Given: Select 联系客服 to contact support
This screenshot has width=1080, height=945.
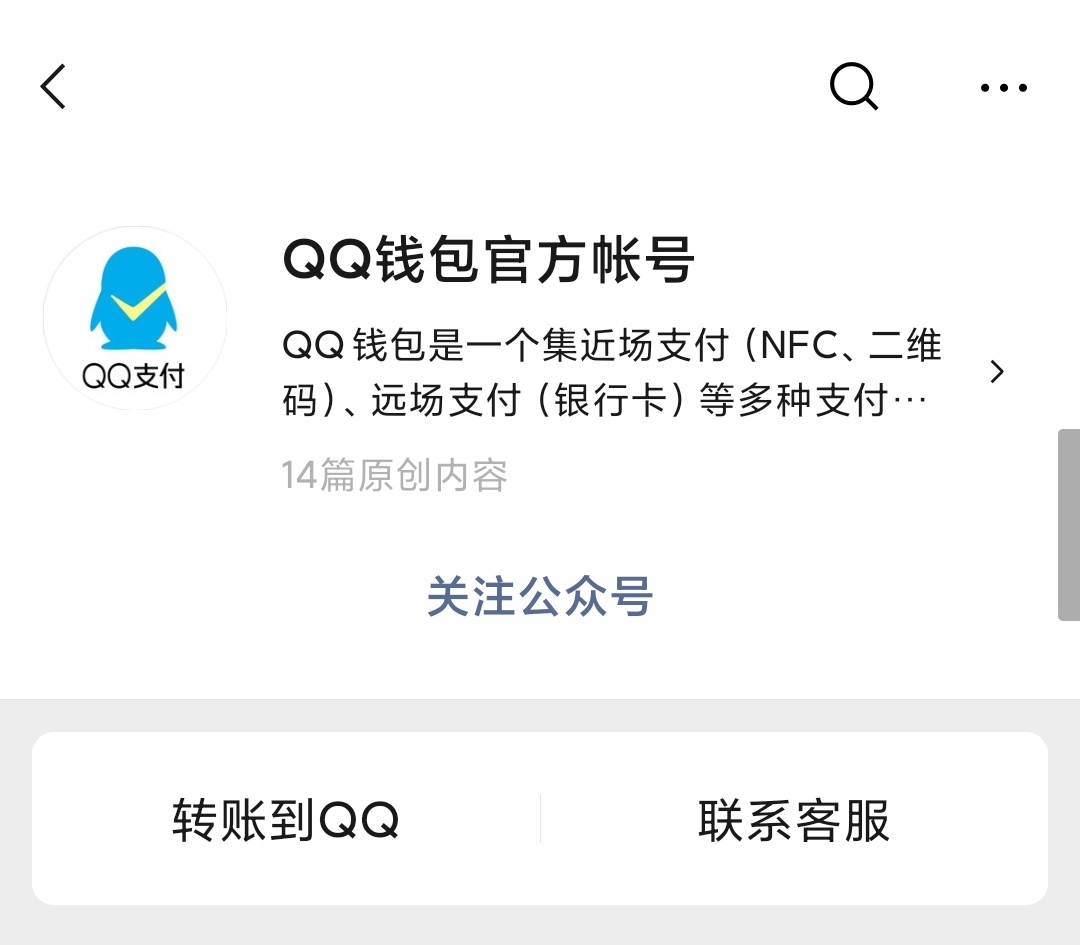Looking at the screenshot, I should click(794, 820).
